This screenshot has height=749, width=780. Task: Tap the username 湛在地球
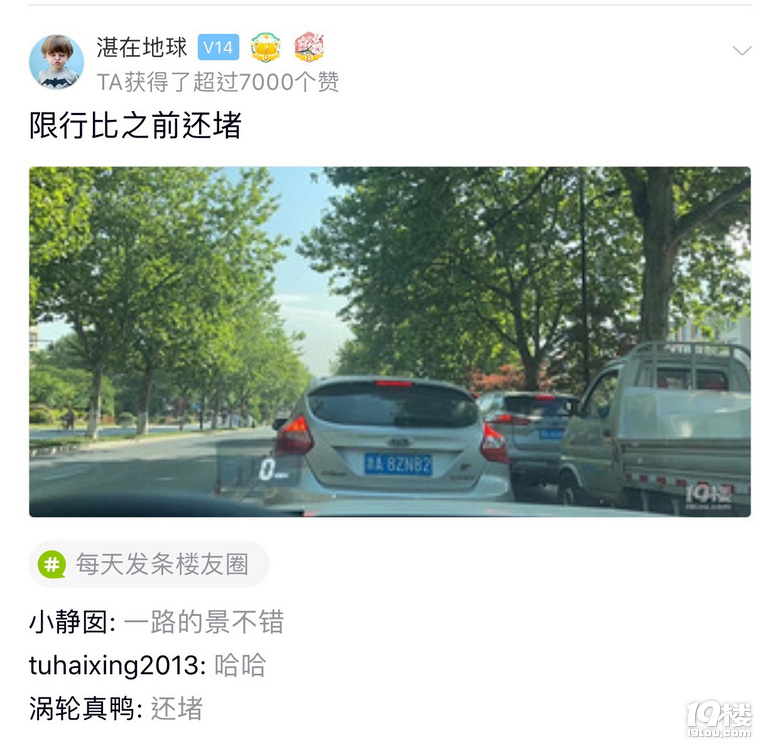tap(142, 47)
